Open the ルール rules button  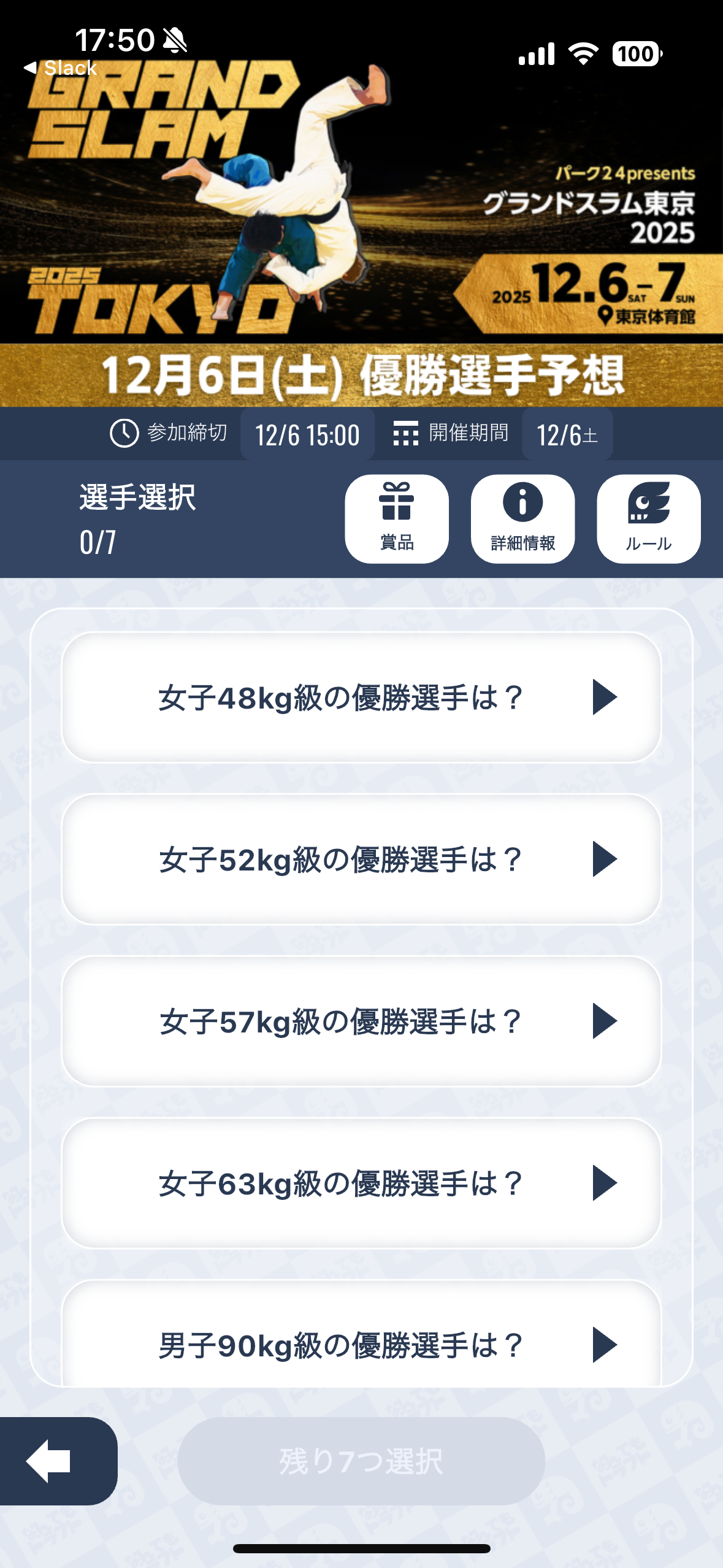pos(648,518)
